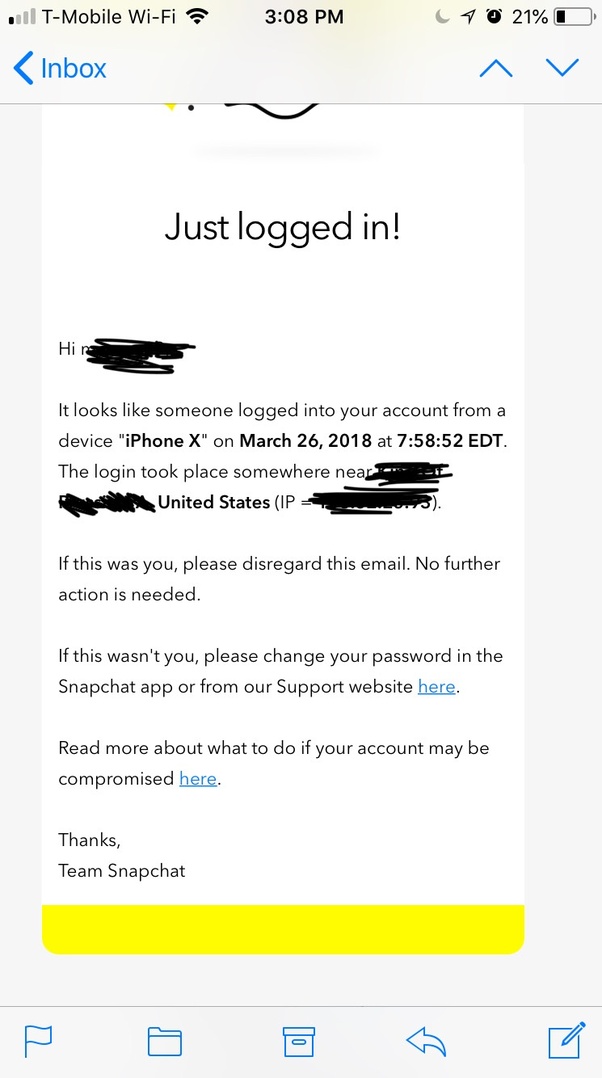Move this email to a folder
The width and height of the screenshot is (602, 1078).
[x=164, y=1041]
